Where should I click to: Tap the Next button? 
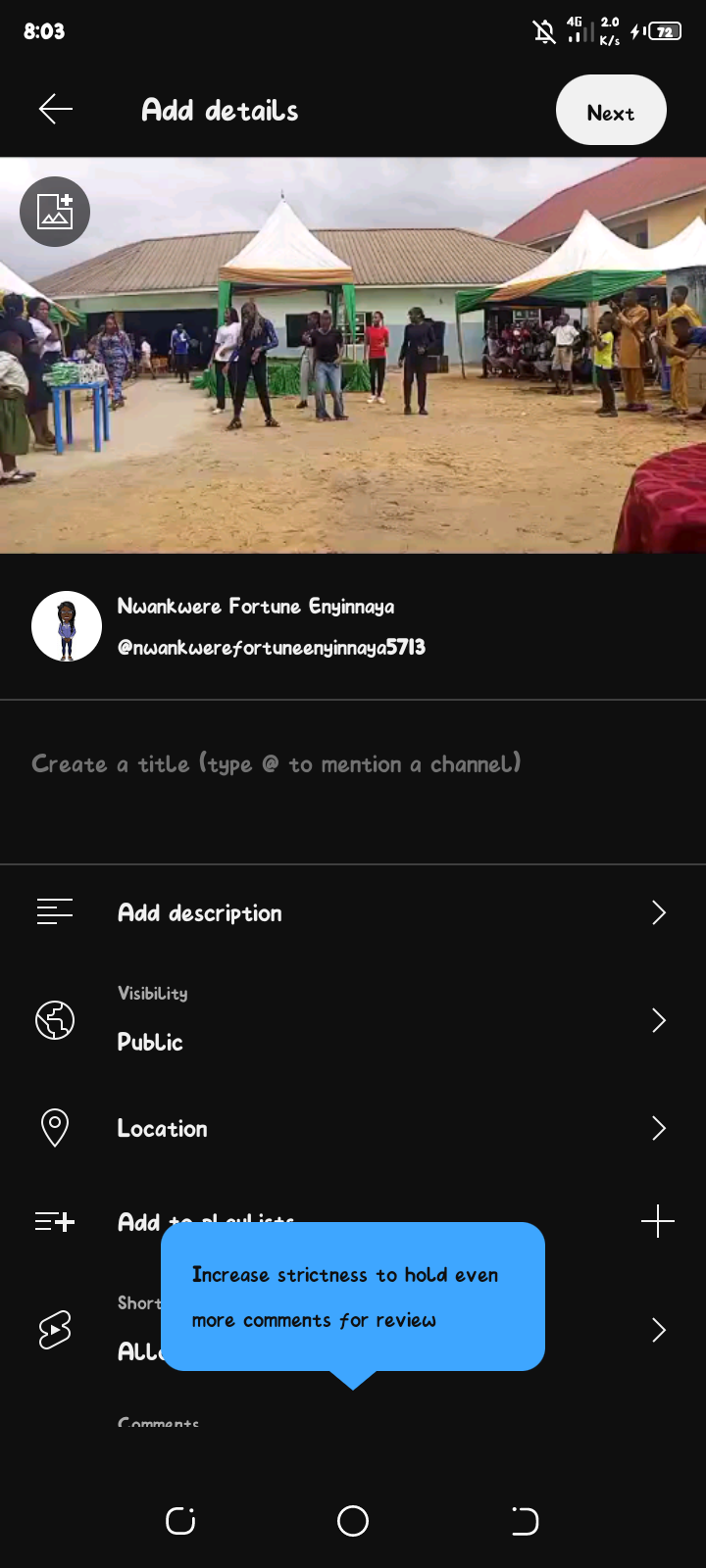[x=611, y=111]
